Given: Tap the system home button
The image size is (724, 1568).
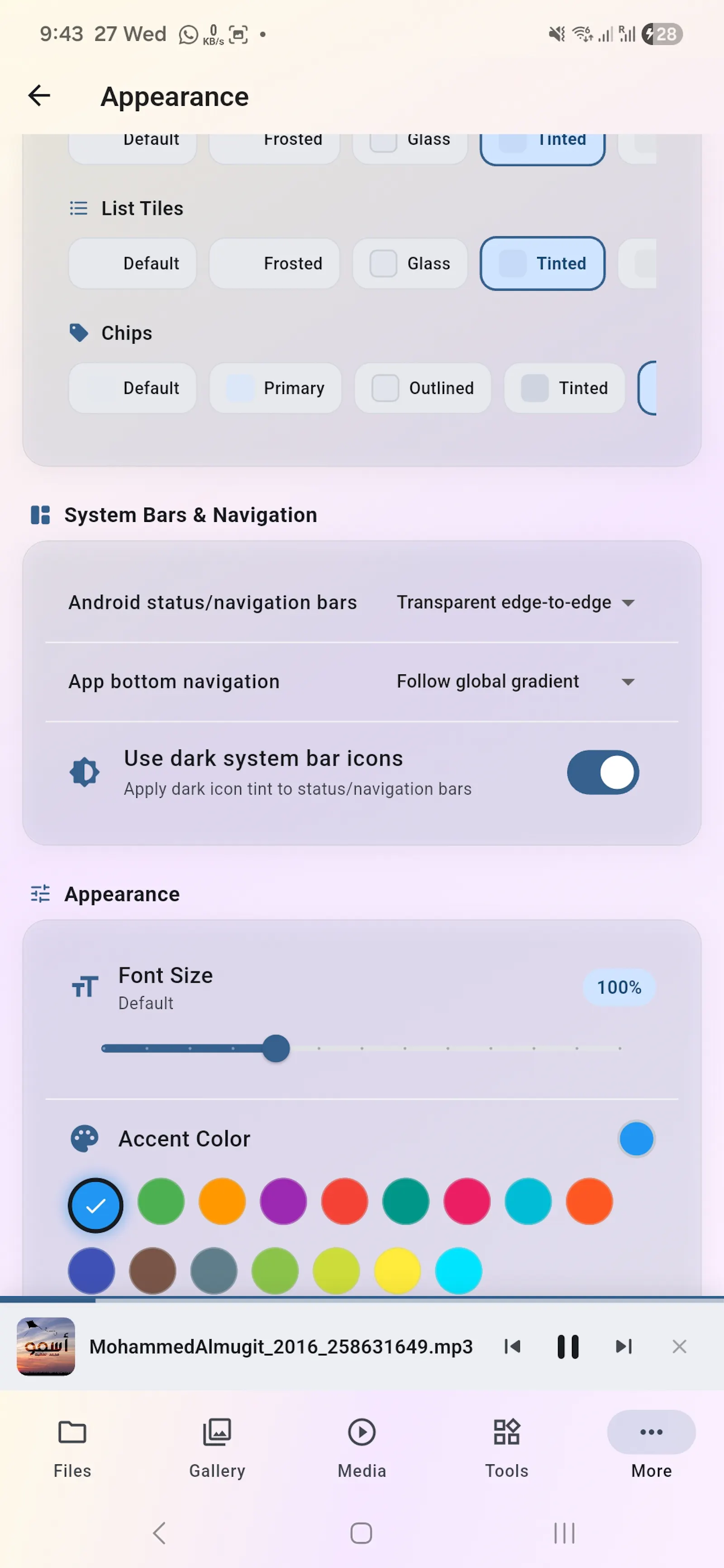Looking at the screenshot, I should coord(361,1533).
